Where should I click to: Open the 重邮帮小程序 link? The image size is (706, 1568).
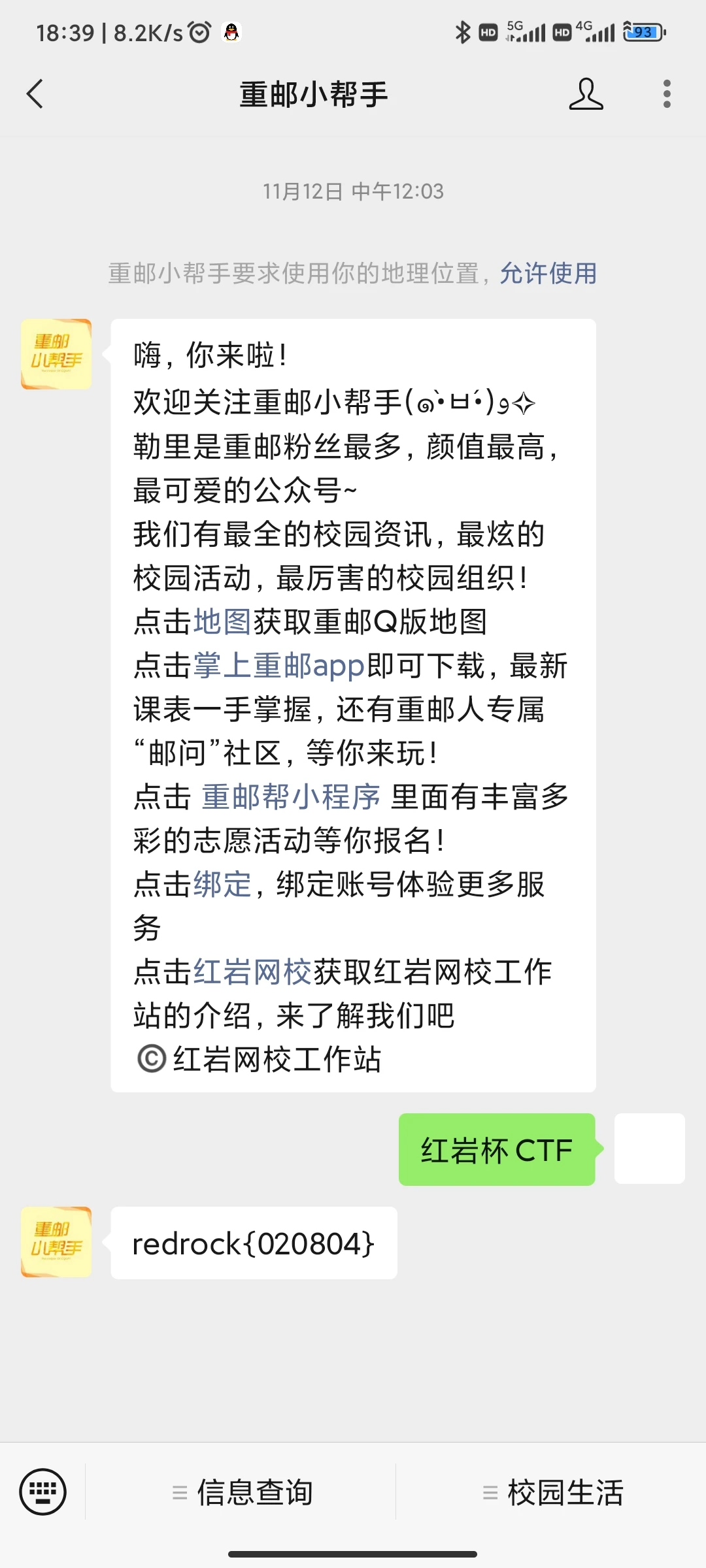coord(291,797)
